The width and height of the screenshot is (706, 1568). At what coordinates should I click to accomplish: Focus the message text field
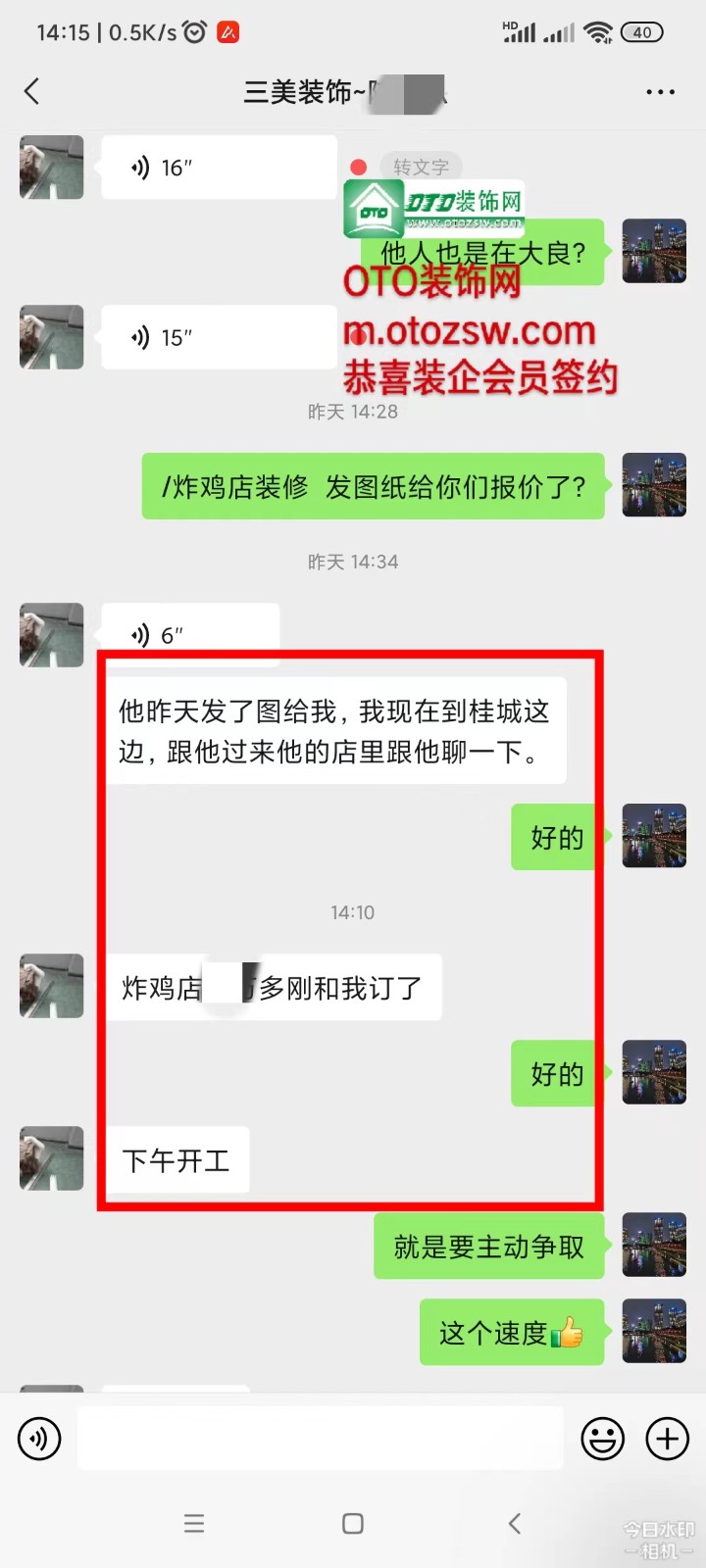click(x=320, y=1439)
